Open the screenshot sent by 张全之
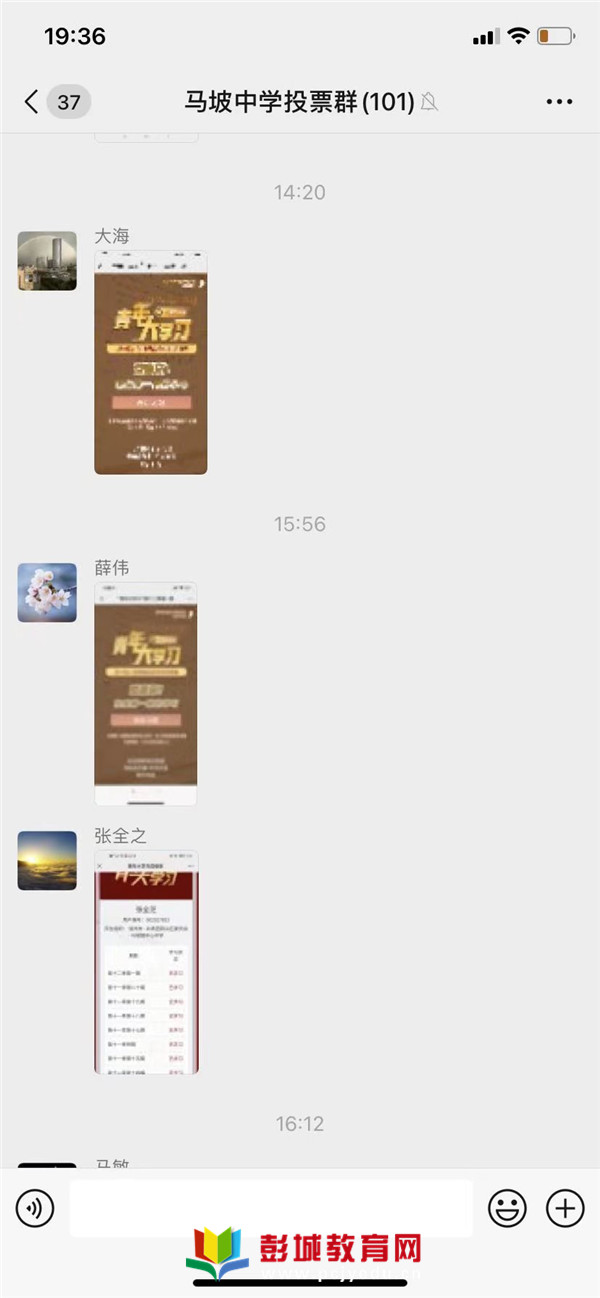 coord(146,962)
